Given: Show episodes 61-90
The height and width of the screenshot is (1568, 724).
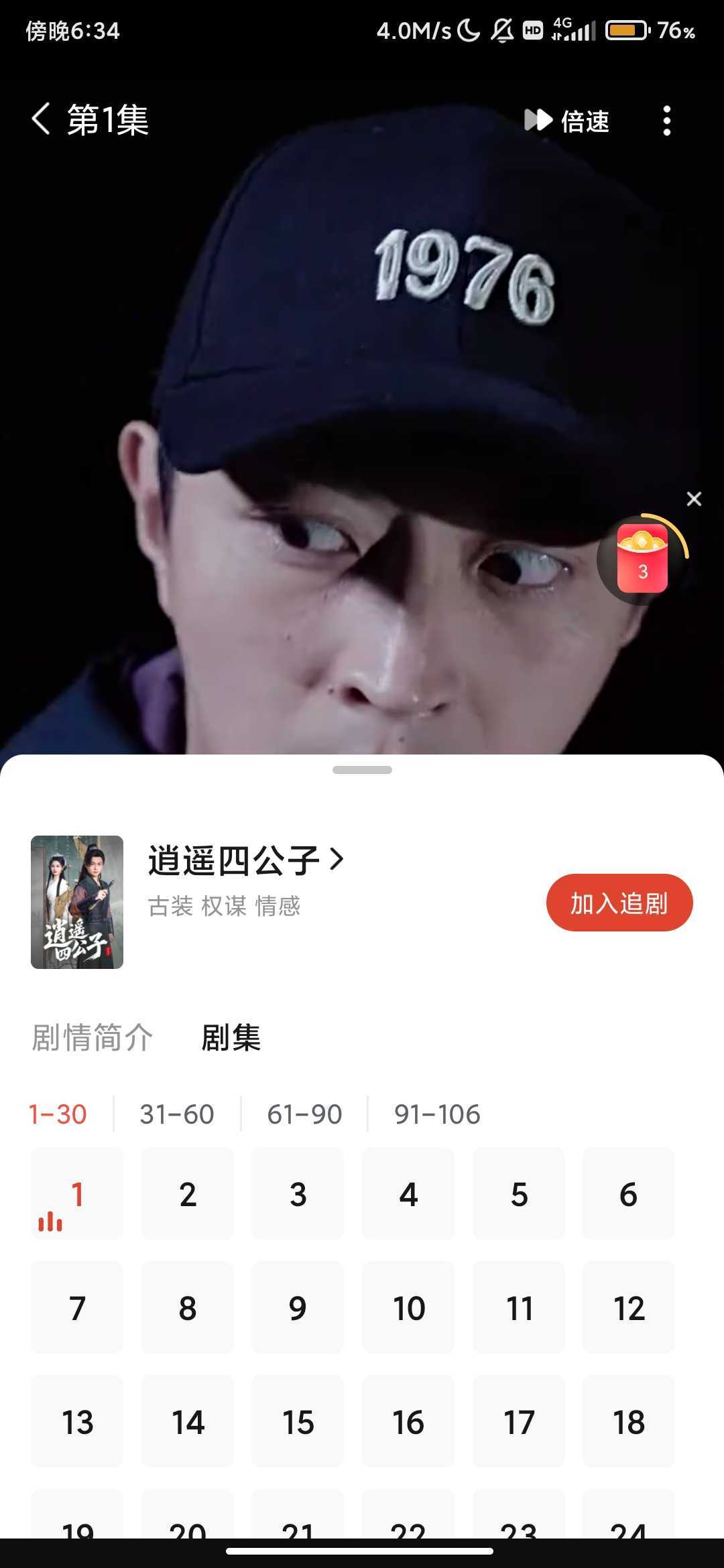Looking at the screenshot, I should click(x=304, y=1114).
